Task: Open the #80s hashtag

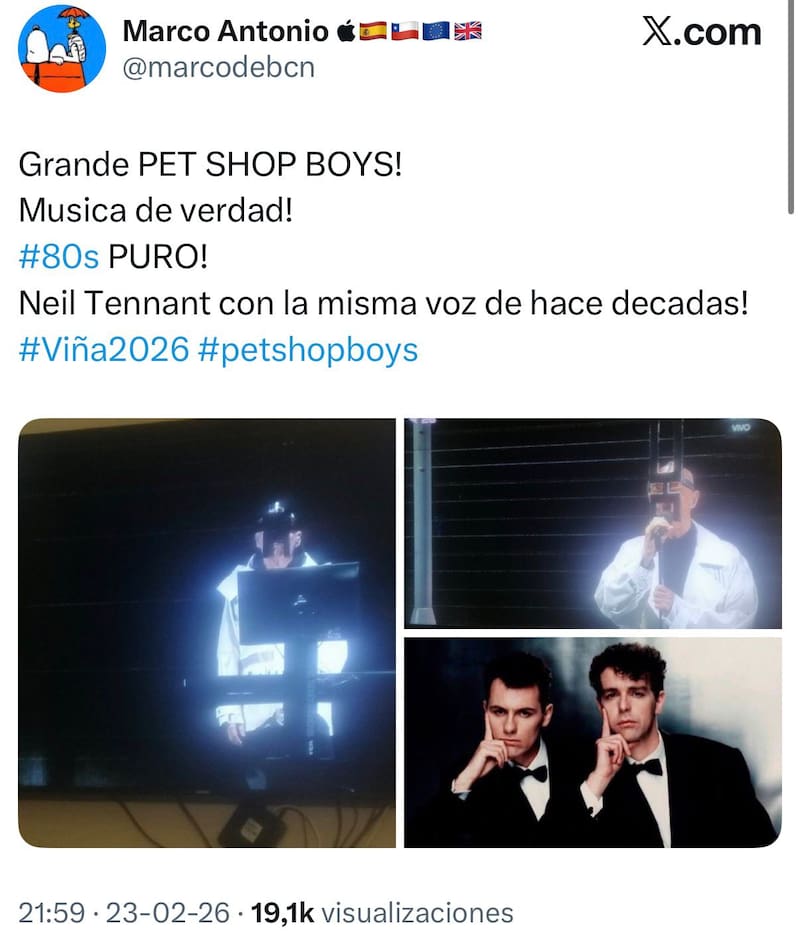Action: tap(59, 256)
